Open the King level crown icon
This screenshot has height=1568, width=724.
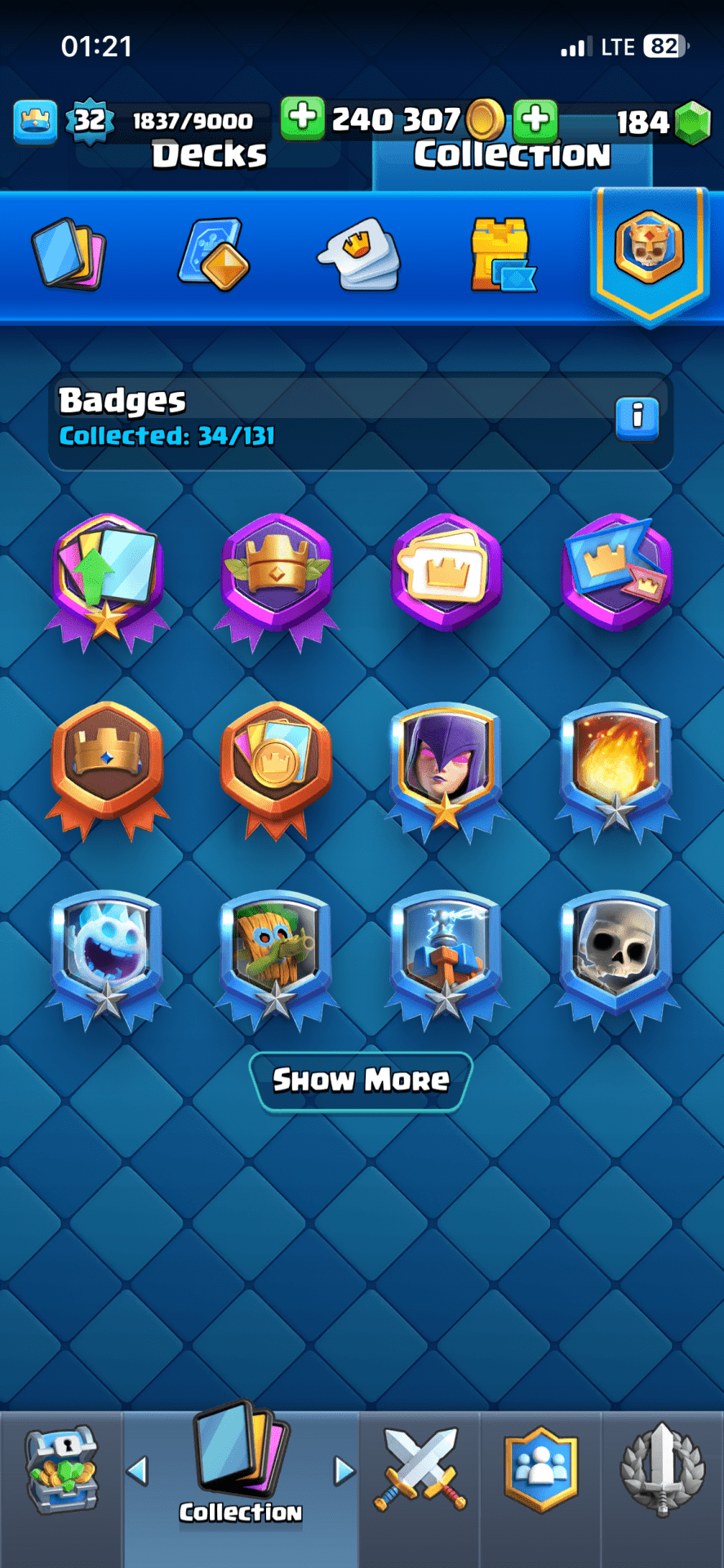(35, 121)
